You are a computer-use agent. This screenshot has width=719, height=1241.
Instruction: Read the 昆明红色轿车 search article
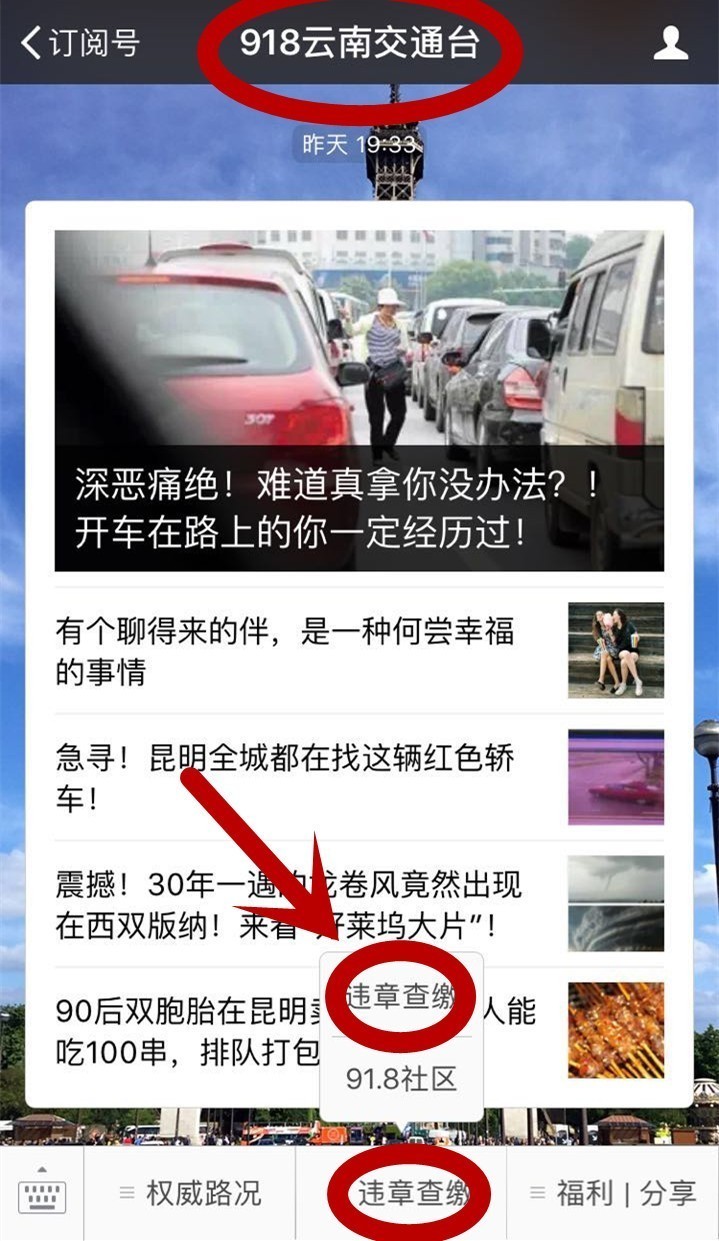300,777
